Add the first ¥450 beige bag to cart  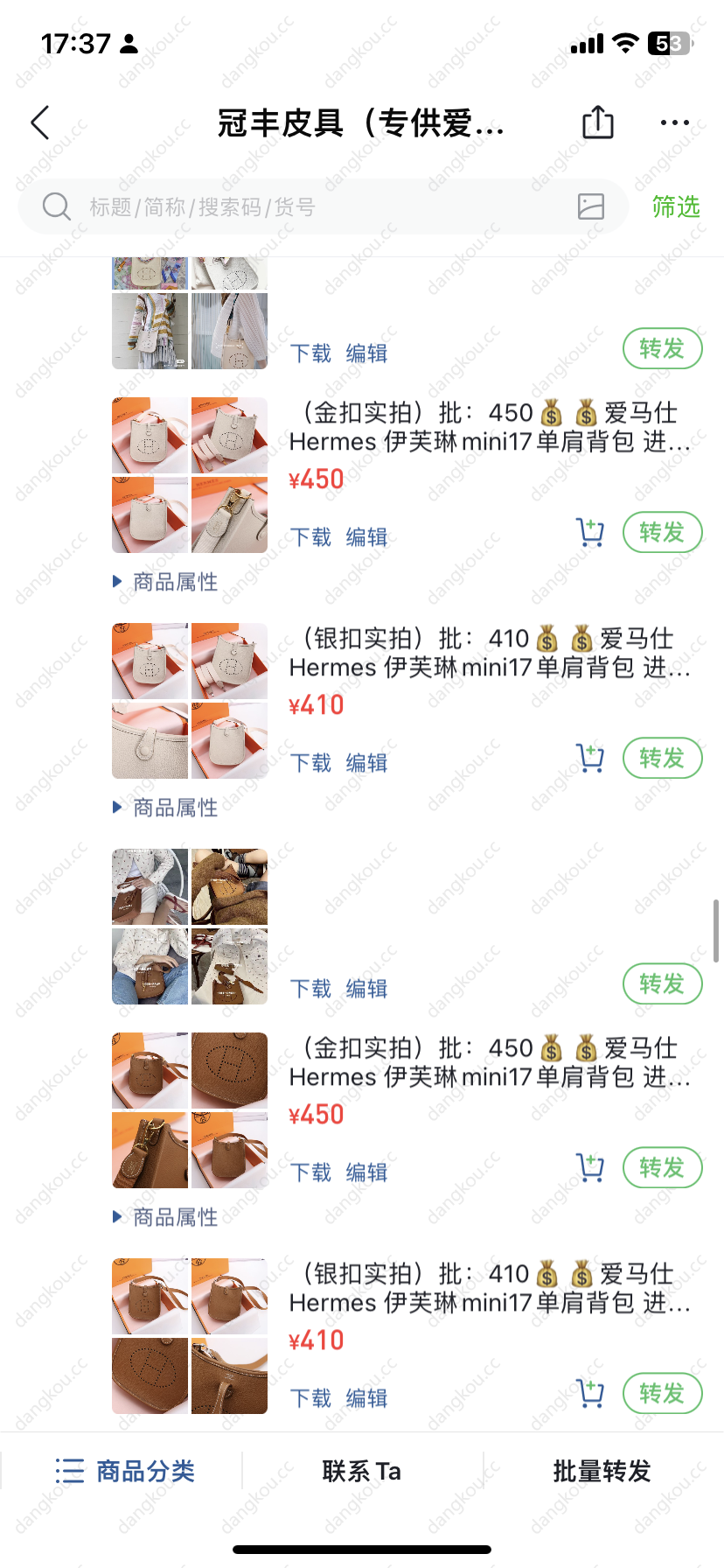pyautogui.click(x=590, y=532)
